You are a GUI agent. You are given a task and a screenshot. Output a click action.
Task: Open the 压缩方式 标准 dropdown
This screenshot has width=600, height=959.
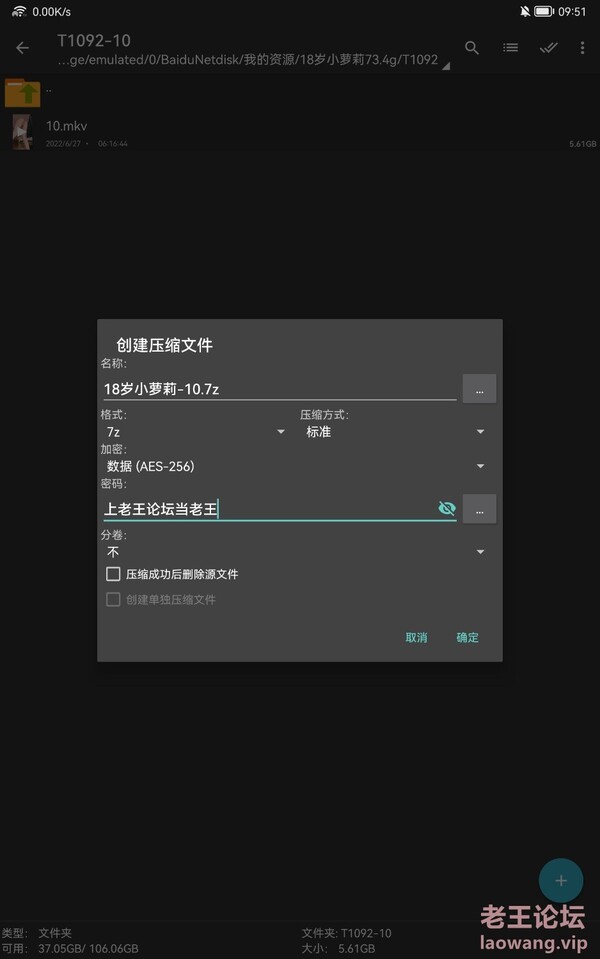tap(395, 432)
